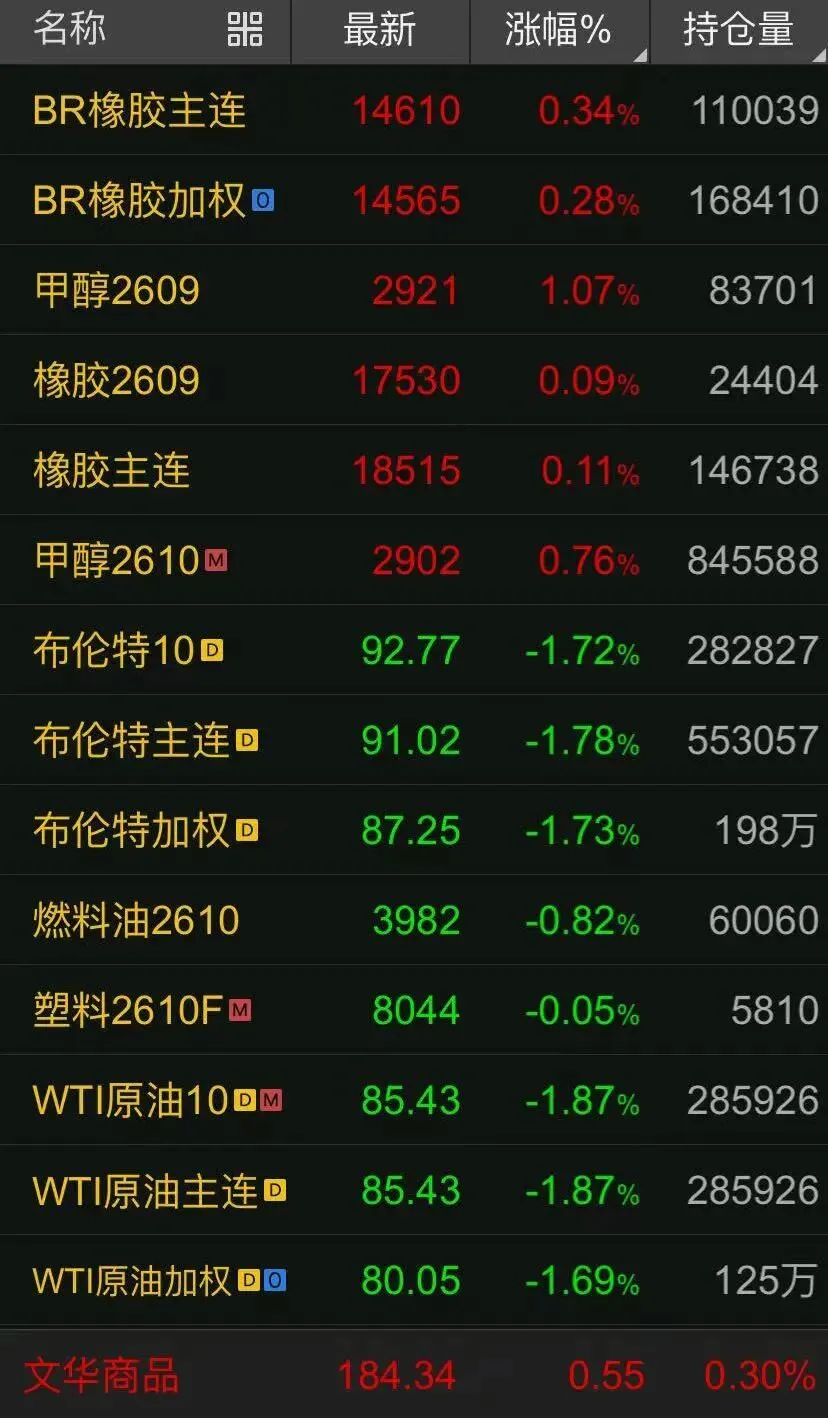Open the 布伦特主连 row
Viewport: 828px width, 1418px height.
pyautogui.click(x=414, y=740)
